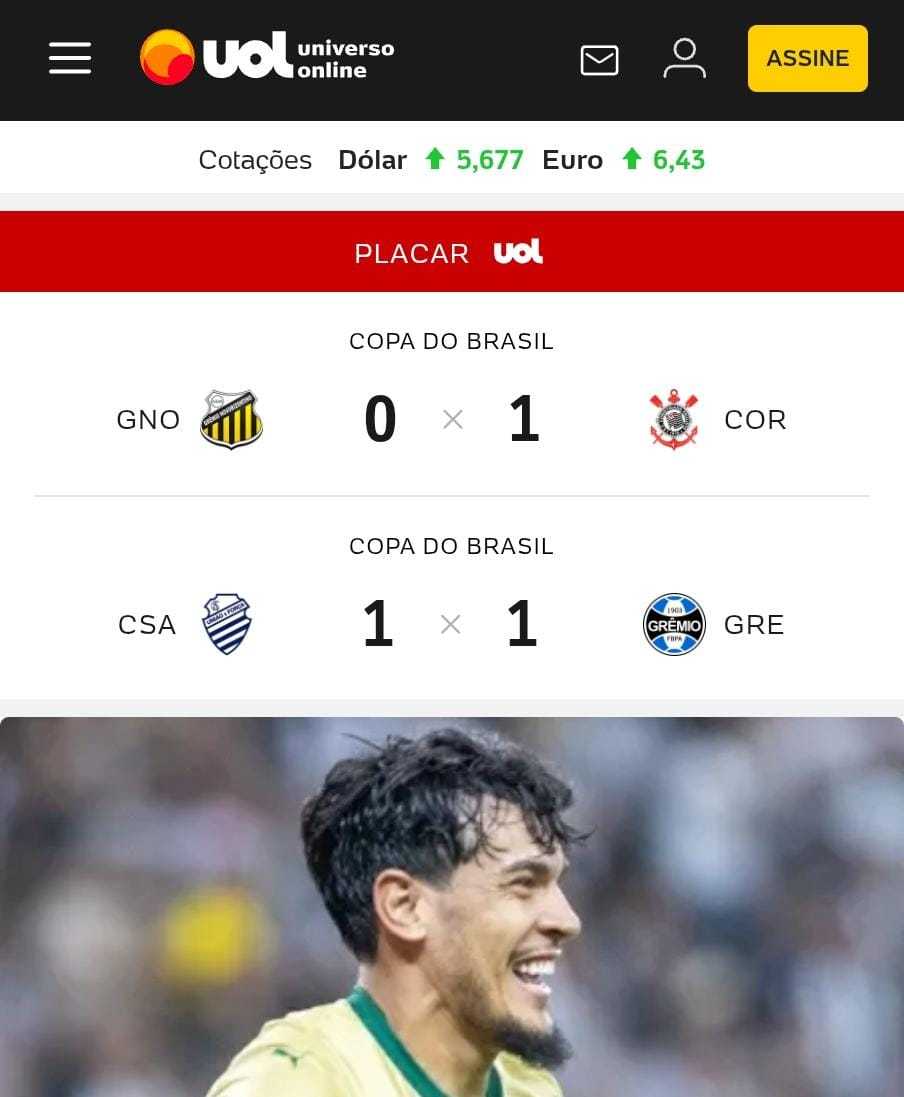Open the user account icon
904x1097 pixels.
point(685,60)
